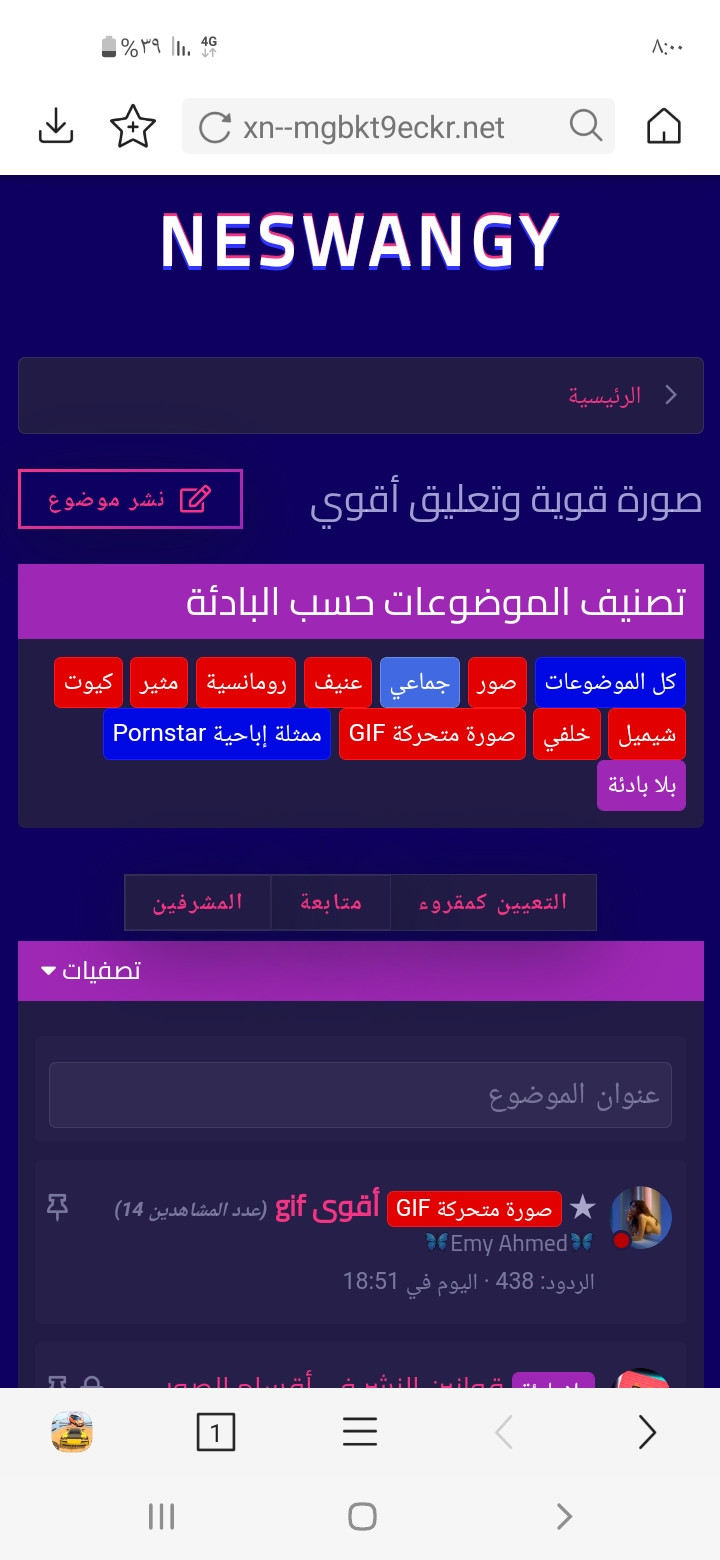The width and height of the screenshot is (720, 1560).
Task: Select the كل الموضوعات prefix chip
Action: click(610, 683)
